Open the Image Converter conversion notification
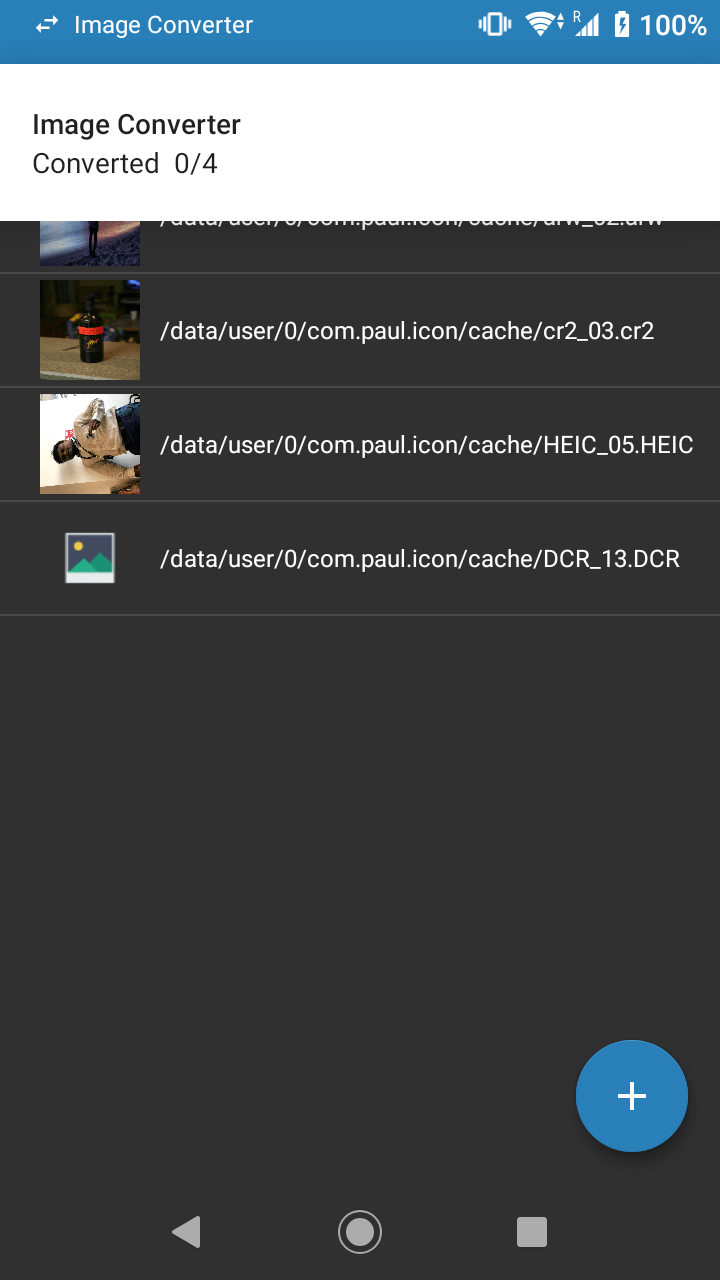 [360, 143]
